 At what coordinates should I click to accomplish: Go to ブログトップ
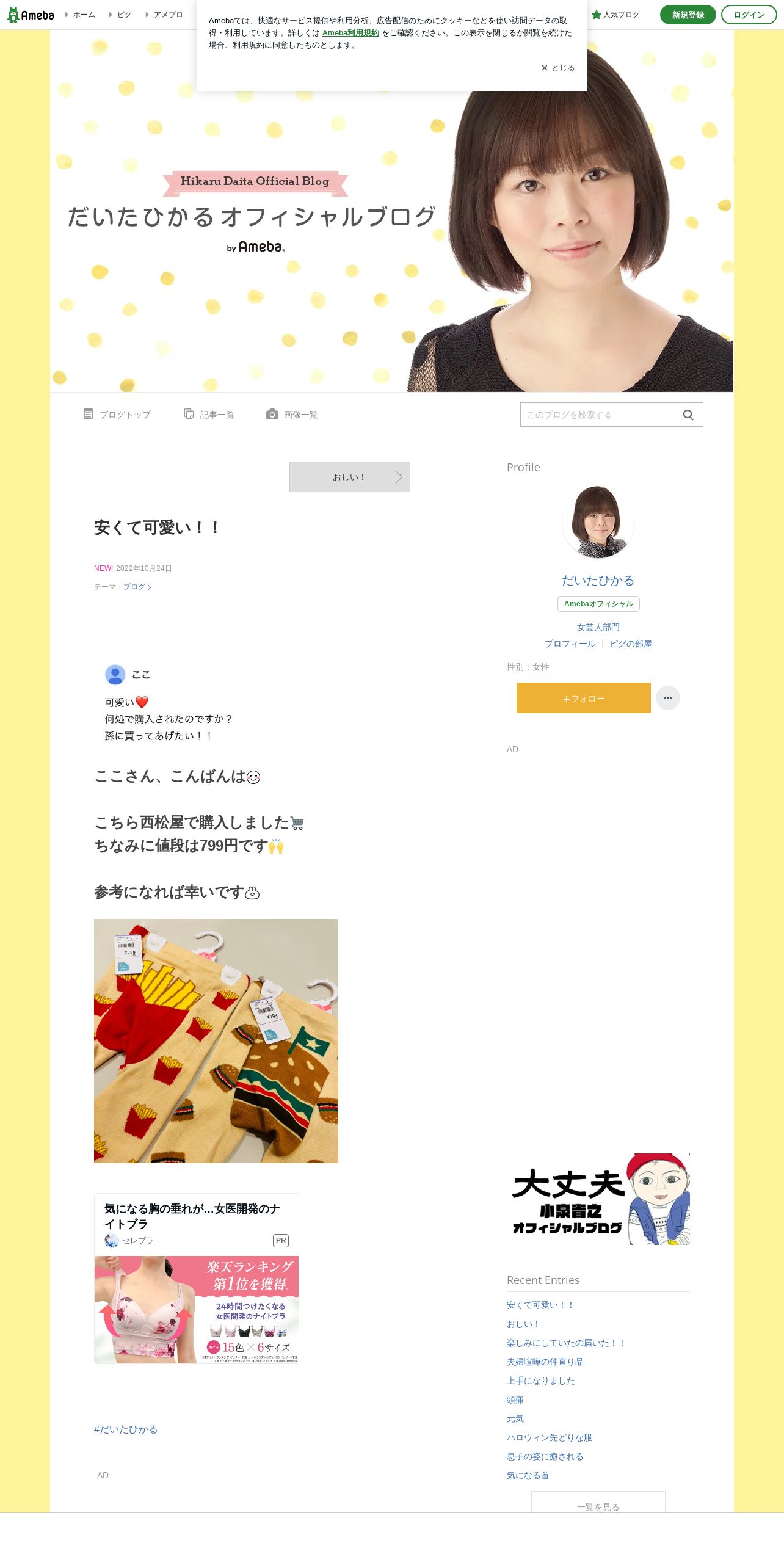click(x=117, y=415)
